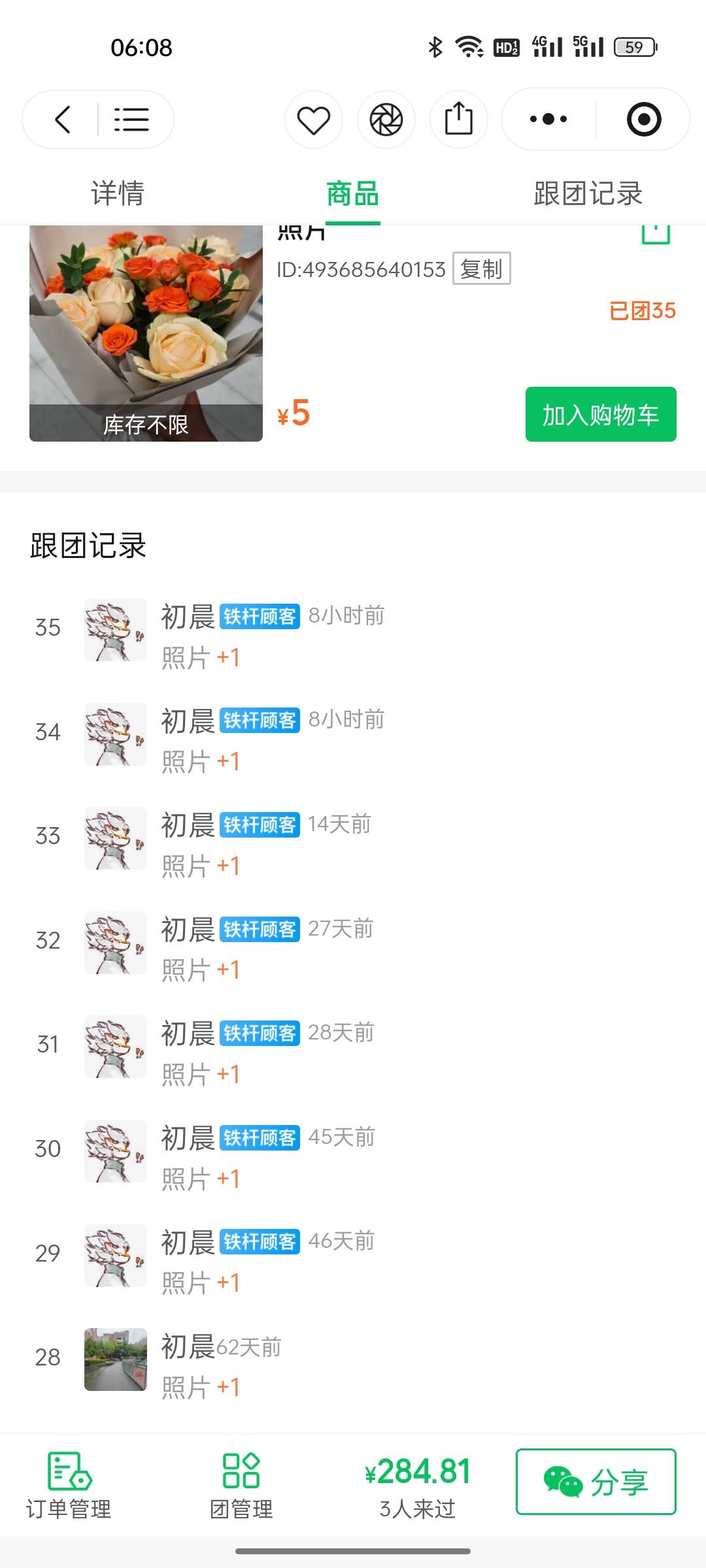
Task: Tap the green share icon beside product title
Action: click(x=656, y=233)
